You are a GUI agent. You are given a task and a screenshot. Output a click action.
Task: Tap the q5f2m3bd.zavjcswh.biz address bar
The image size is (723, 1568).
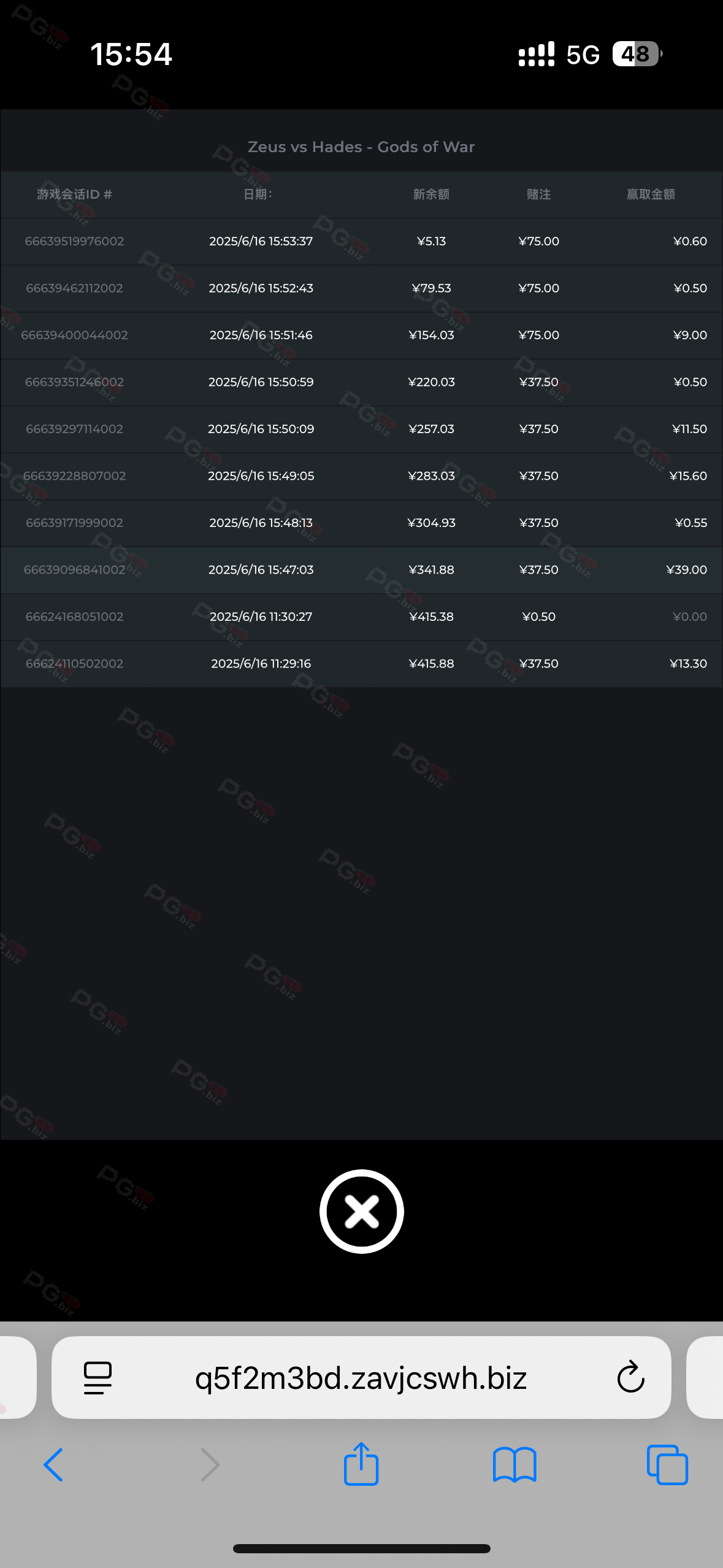click(x=361, y=1378)
